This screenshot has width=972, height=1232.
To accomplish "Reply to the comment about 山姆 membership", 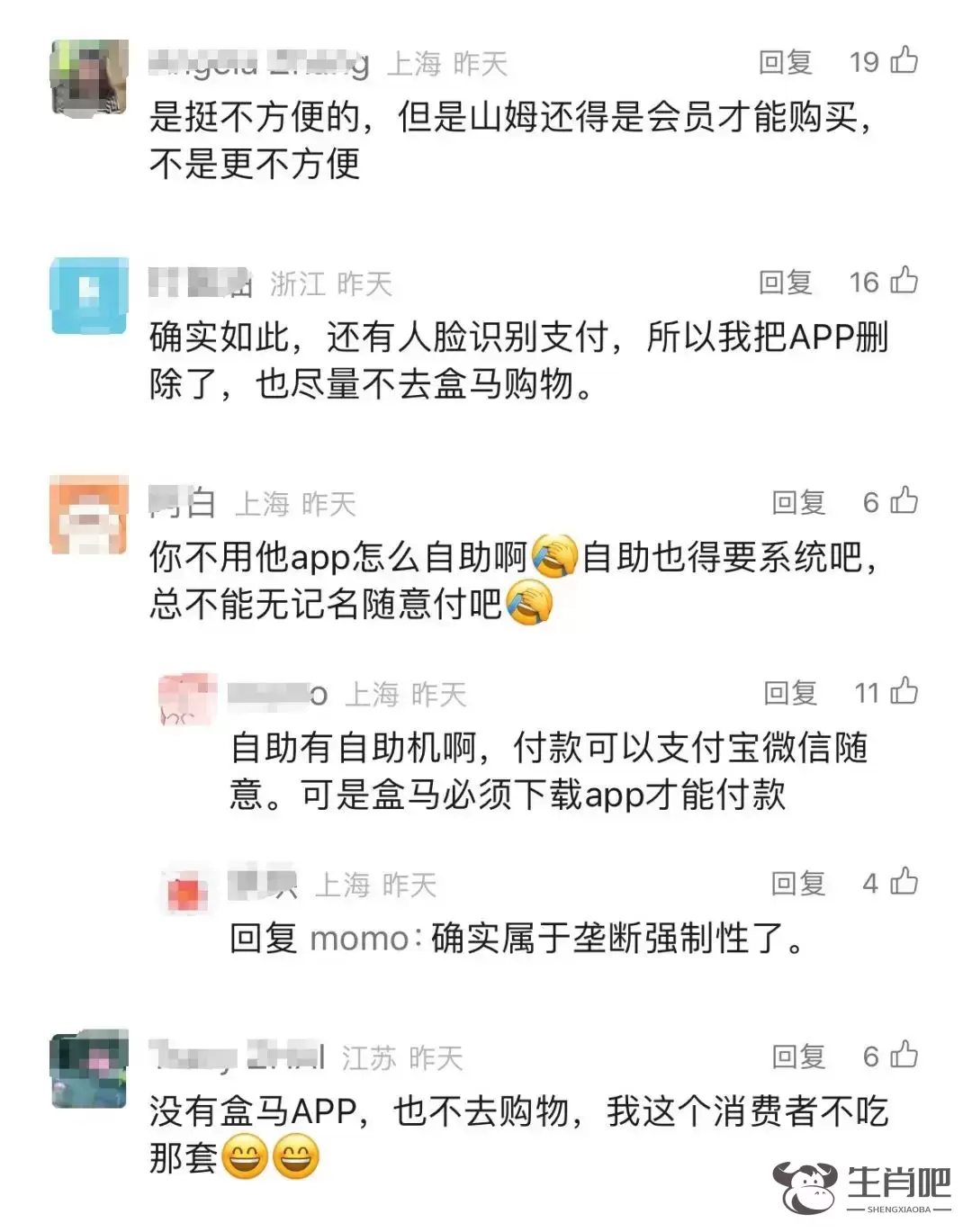I will pyautogui.click(x=785, y=62).
